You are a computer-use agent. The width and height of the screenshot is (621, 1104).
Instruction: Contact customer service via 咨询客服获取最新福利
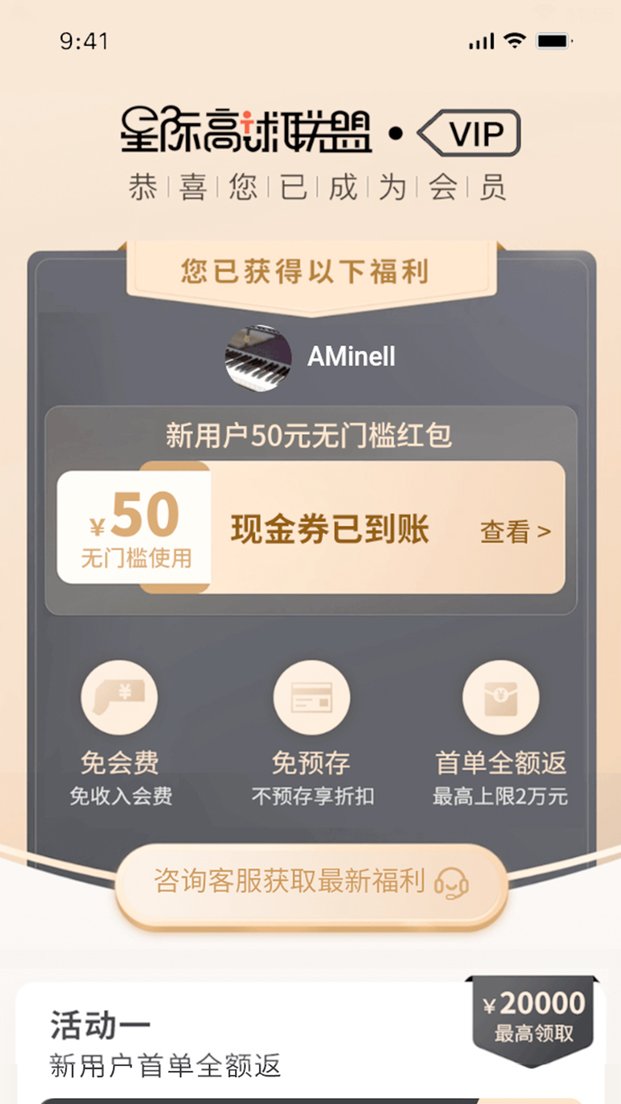[x=311, y=883]
